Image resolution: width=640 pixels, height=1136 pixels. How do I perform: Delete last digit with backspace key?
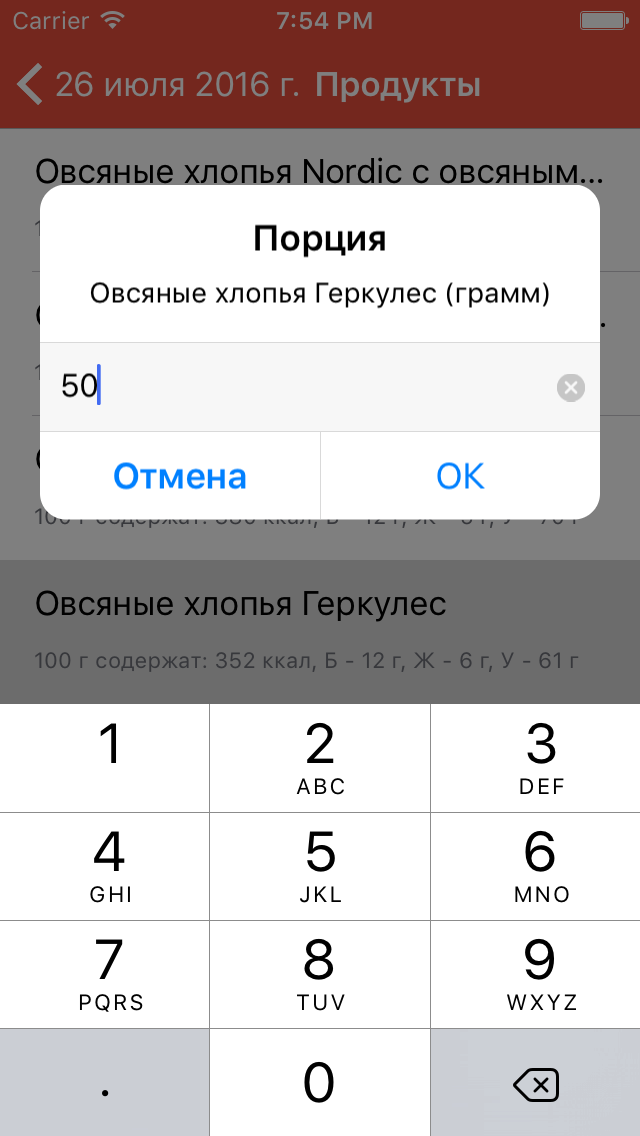pyautogui.click(x=535, y=1084)
